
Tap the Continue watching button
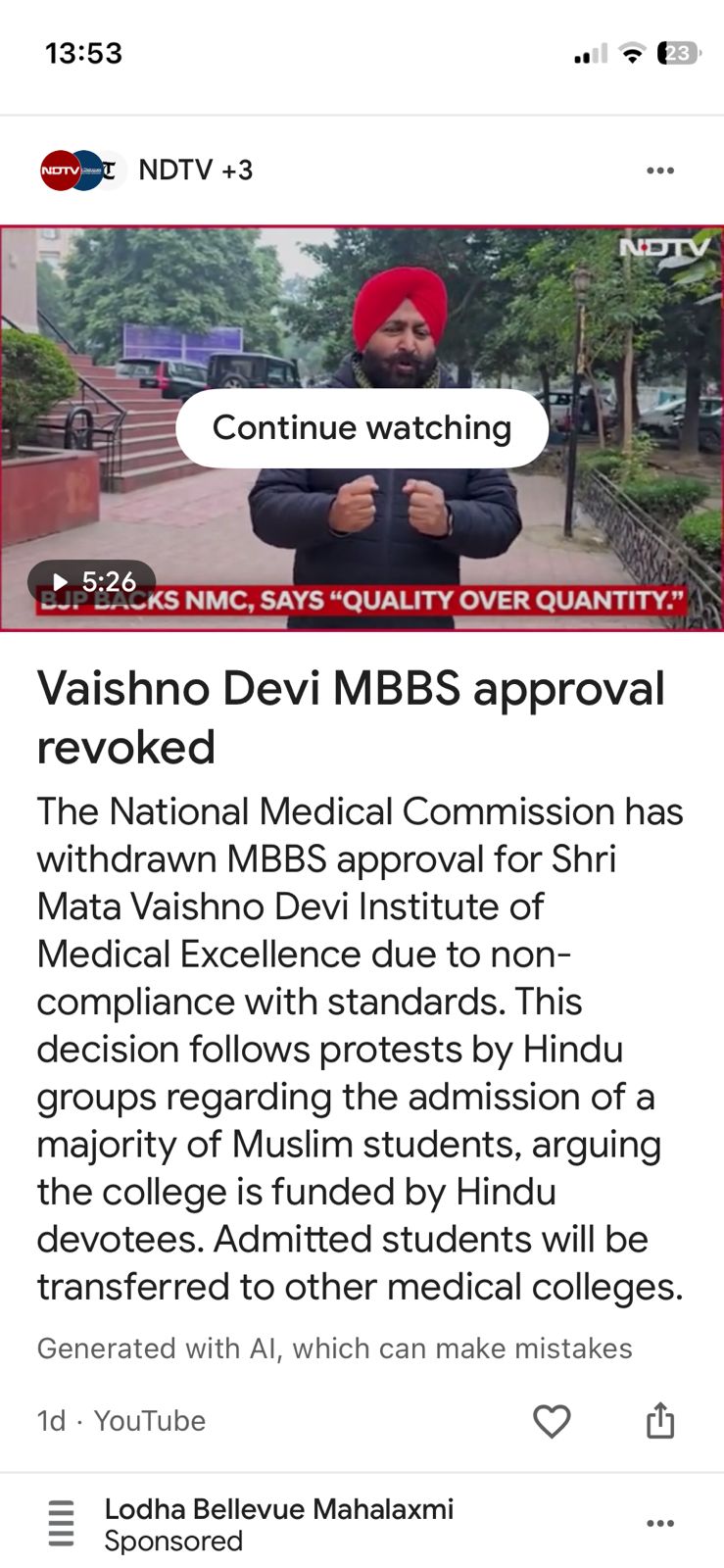point(362,428)
